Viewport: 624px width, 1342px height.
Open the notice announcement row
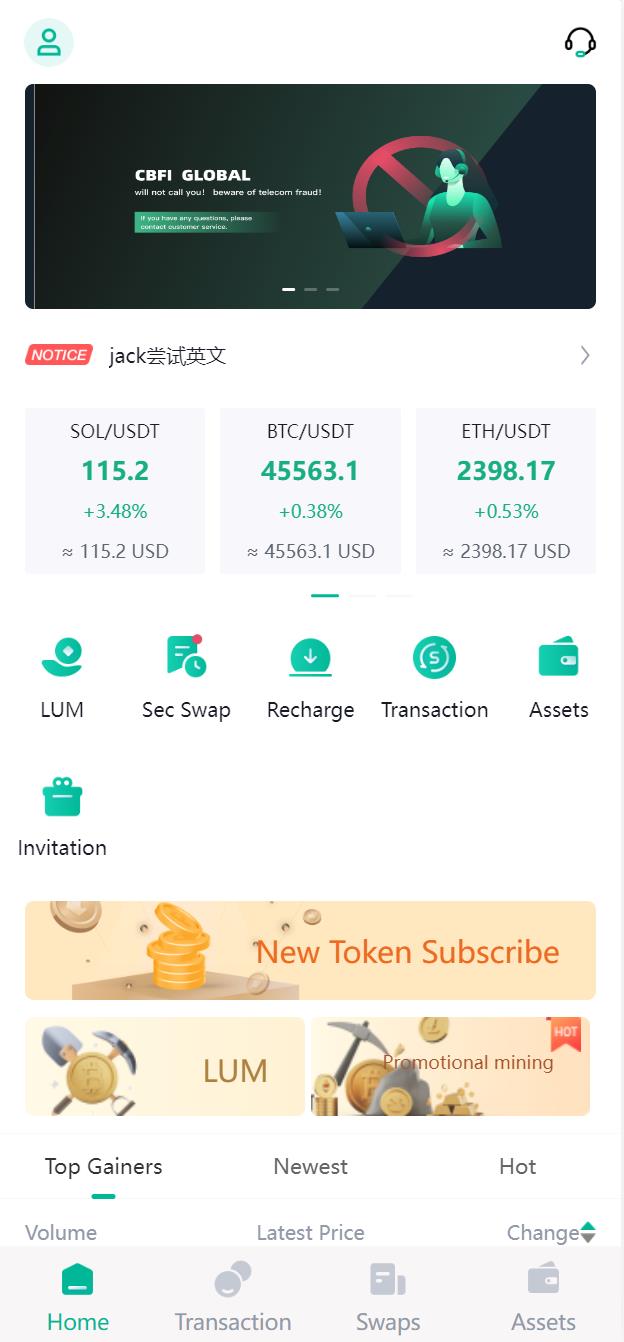(310, 355)
